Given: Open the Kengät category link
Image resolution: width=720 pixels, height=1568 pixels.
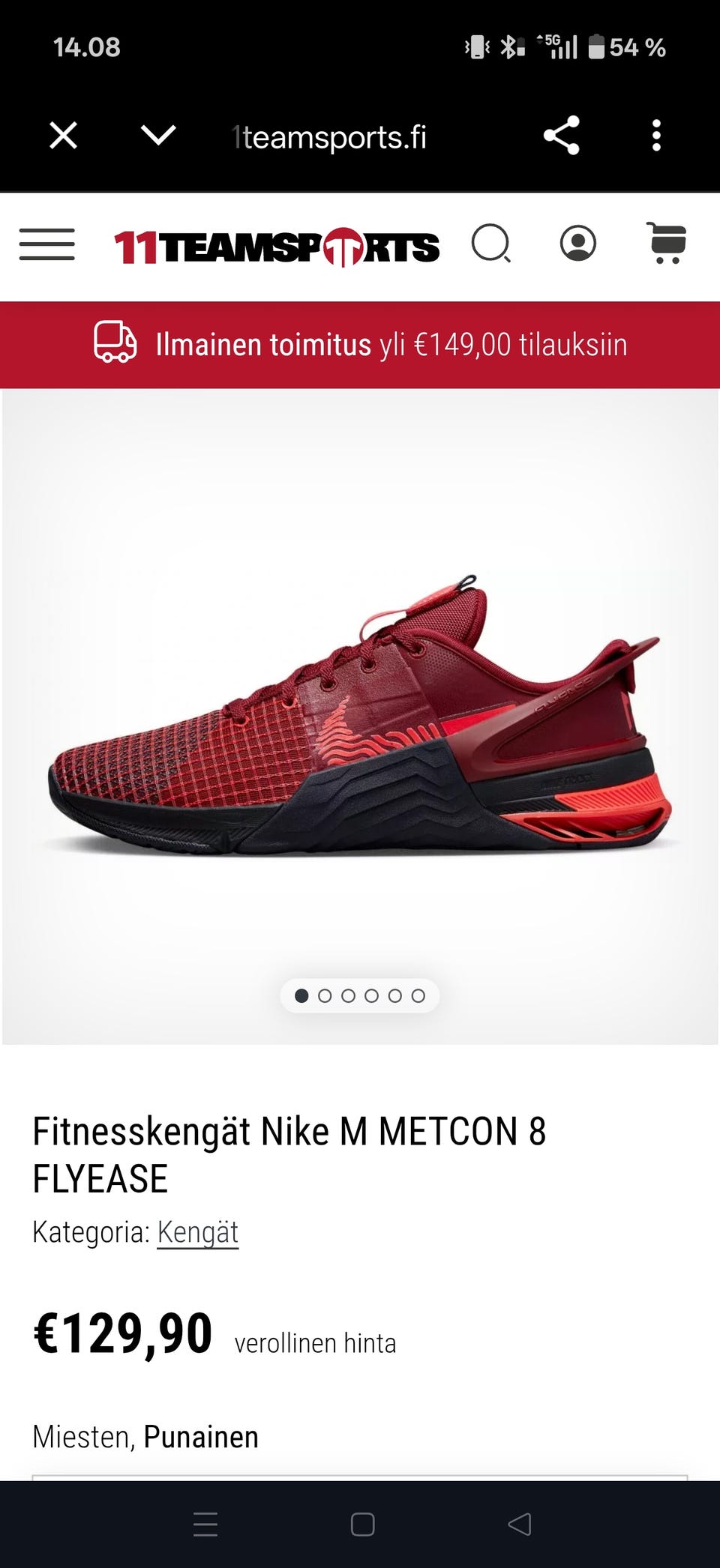Looking at the screenshot, I should coord(197,1232).
